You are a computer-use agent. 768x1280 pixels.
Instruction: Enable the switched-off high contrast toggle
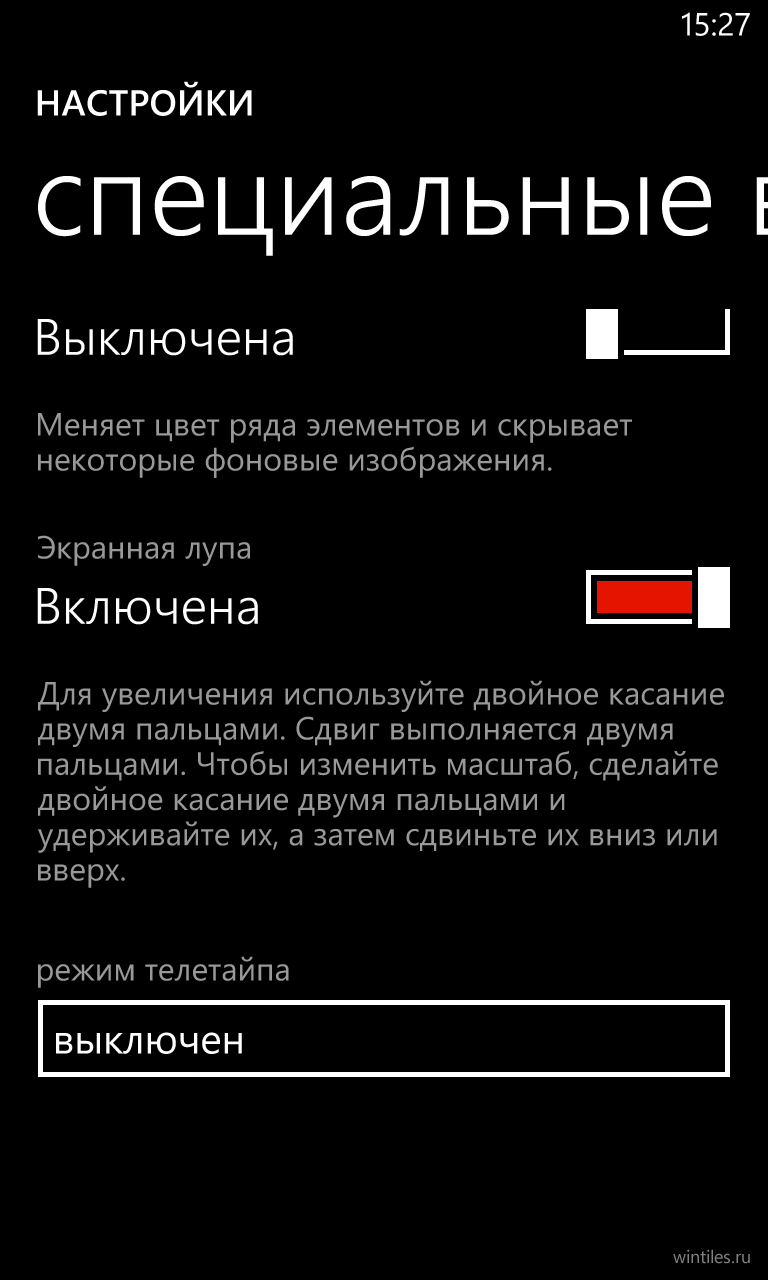click(658, 334)
